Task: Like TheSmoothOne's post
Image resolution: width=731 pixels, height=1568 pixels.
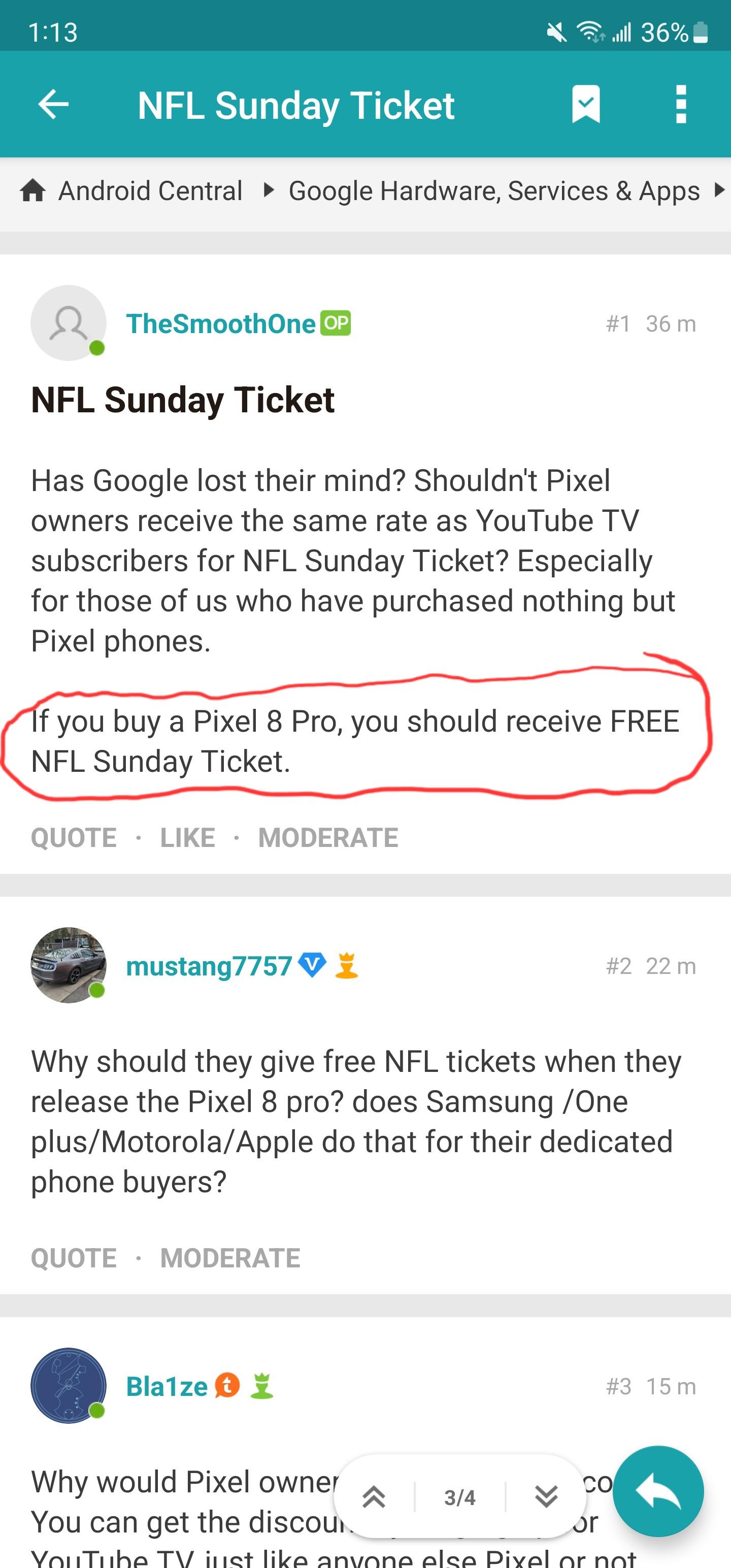Action: (x=187, y=837)
